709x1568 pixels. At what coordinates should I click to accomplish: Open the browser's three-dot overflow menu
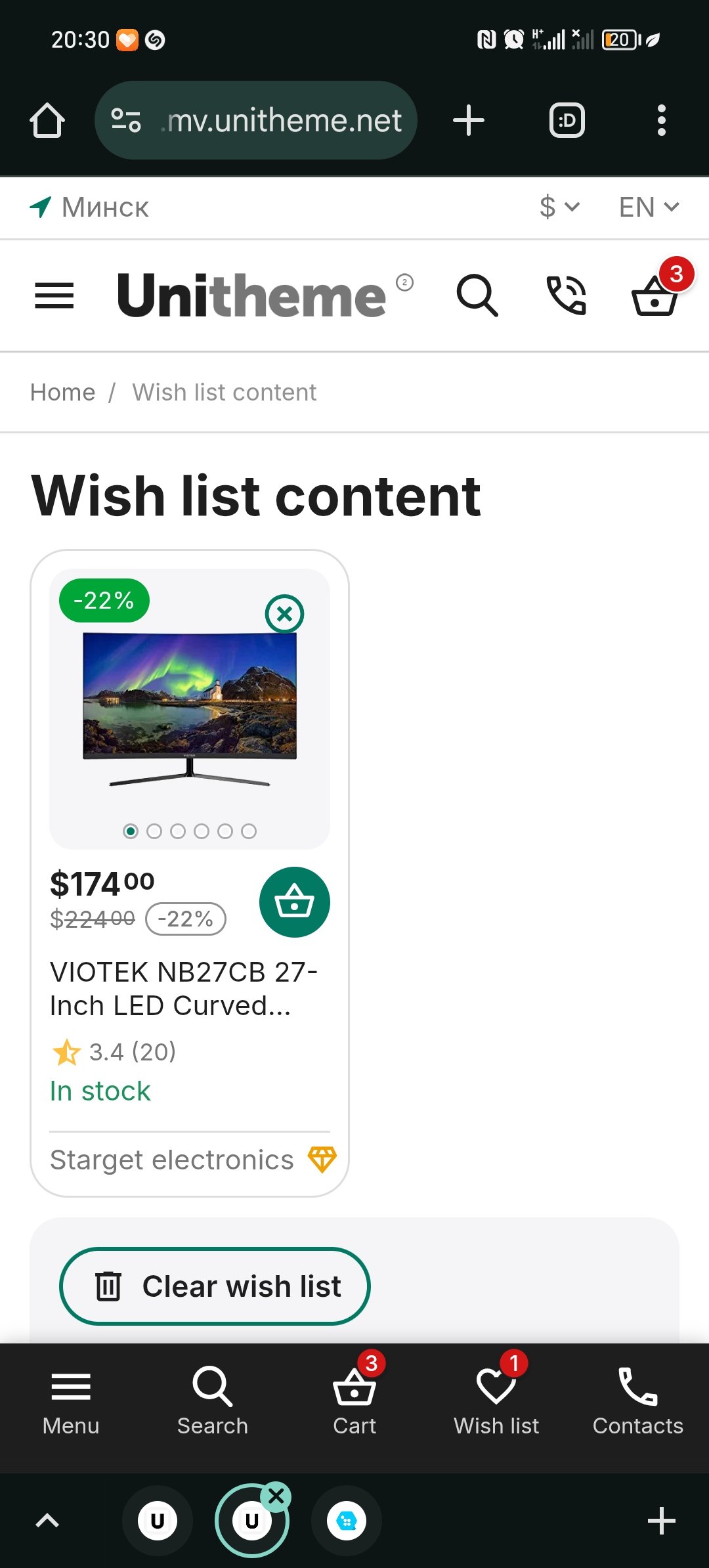click(661, 121)
